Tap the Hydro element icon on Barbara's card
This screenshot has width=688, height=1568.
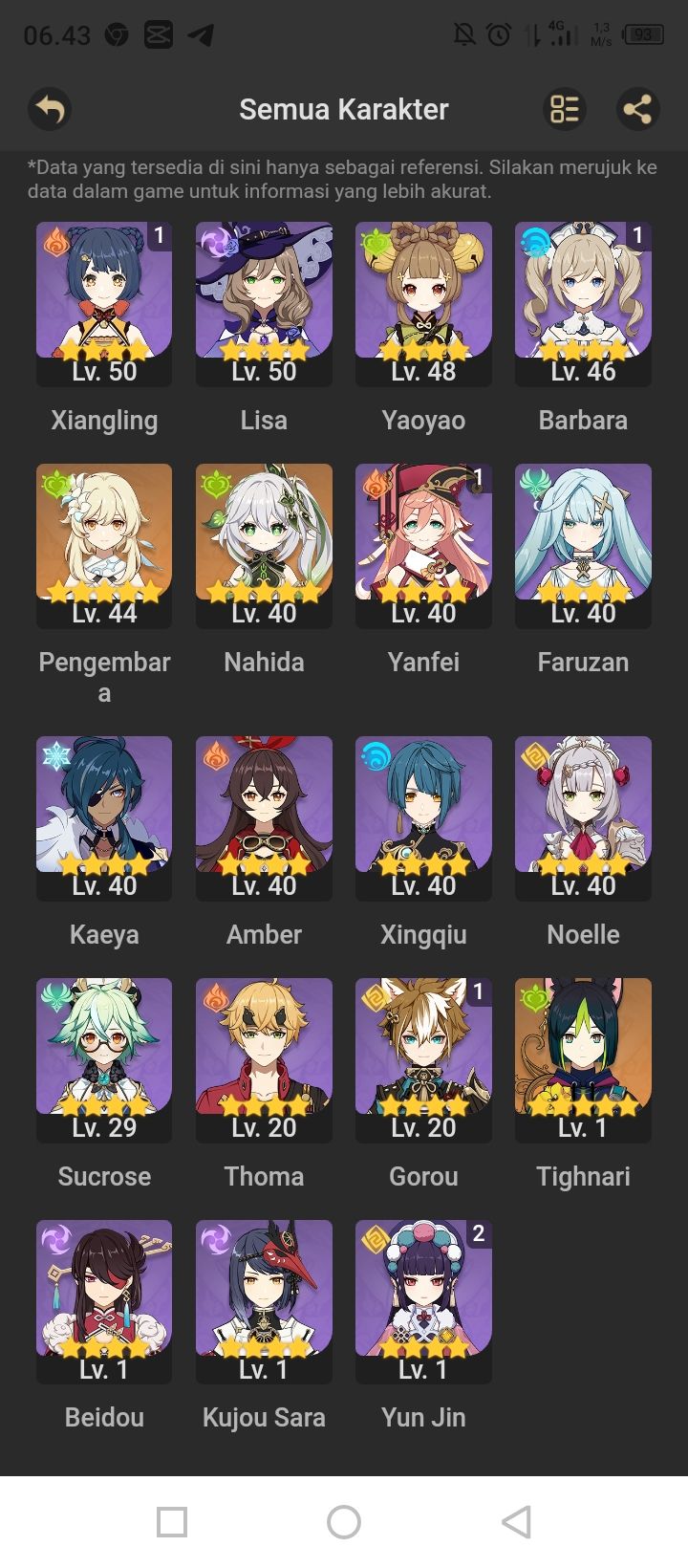(x=533, y=239)
